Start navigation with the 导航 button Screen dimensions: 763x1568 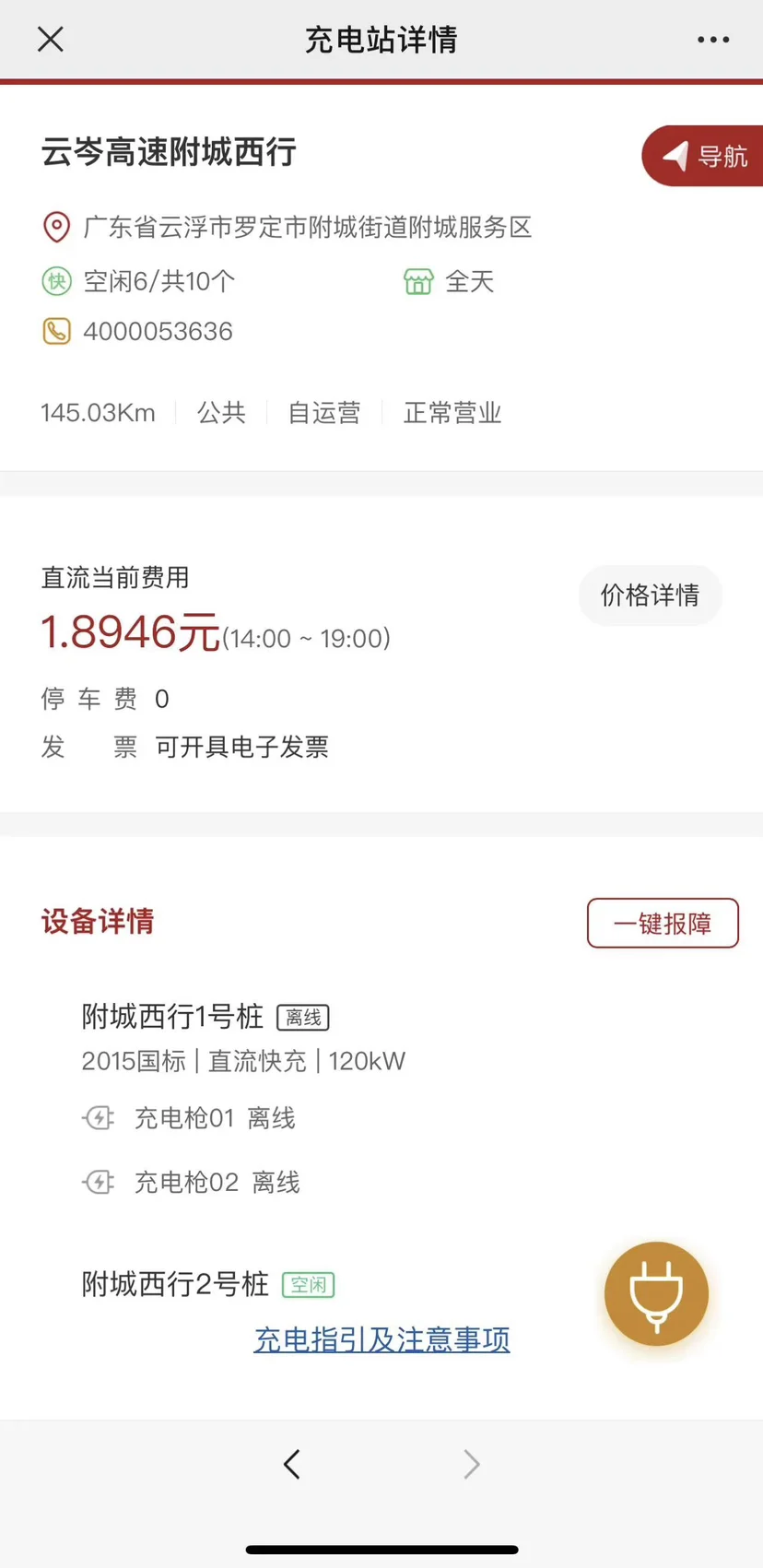pos(703,156)
